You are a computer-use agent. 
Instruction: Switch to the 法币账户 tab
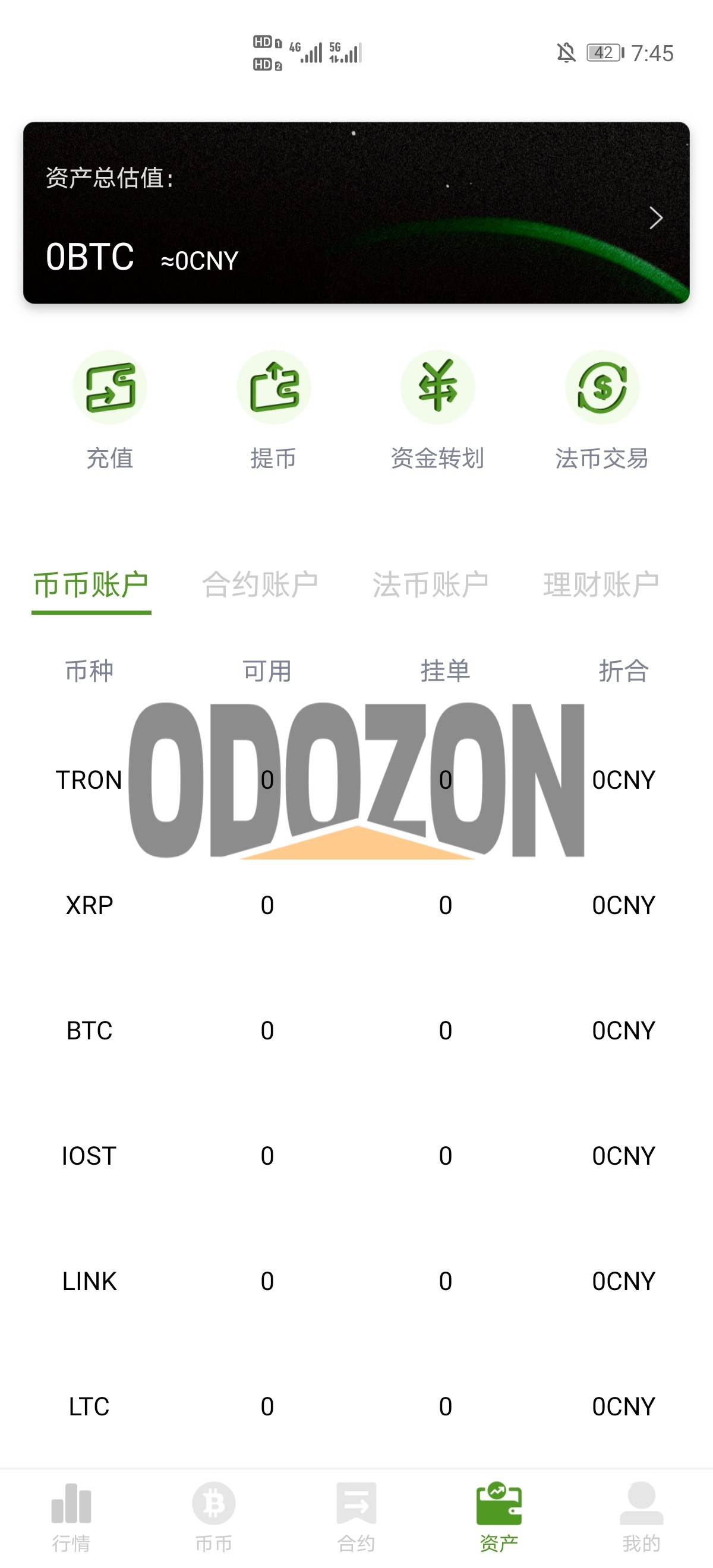[431, 585]
